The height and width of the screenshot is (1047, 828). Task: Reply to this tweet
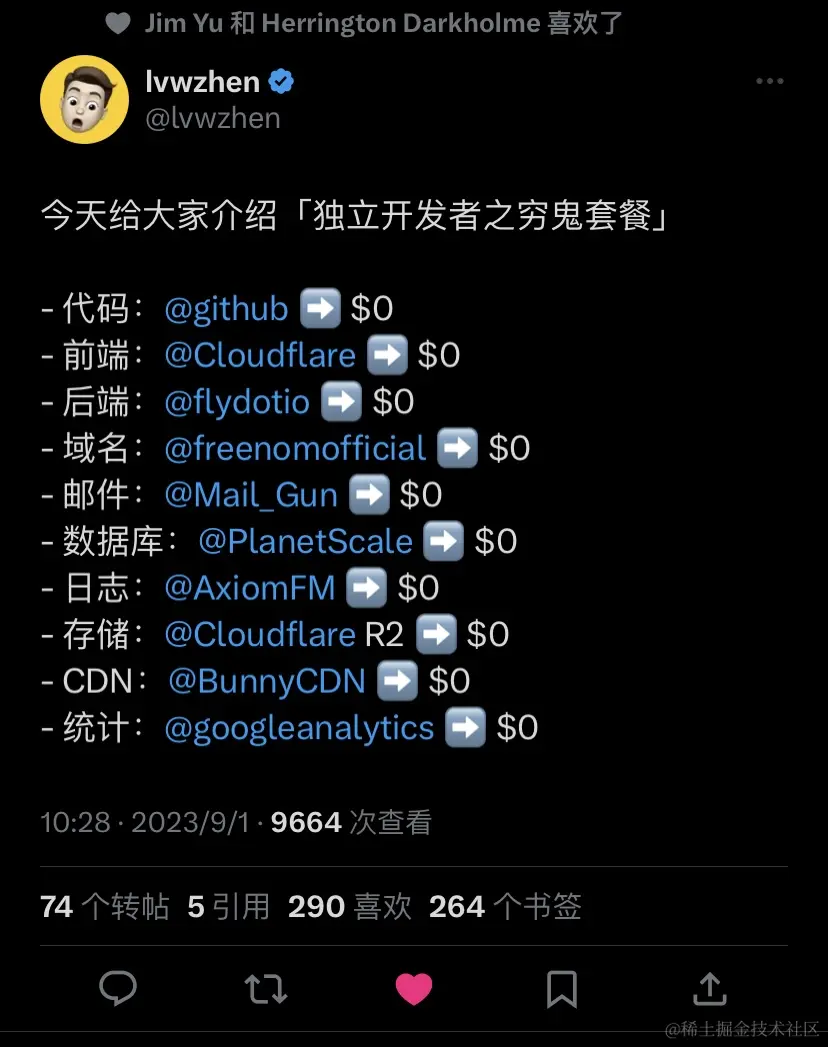pyautogui.click(x=119, y=989)
